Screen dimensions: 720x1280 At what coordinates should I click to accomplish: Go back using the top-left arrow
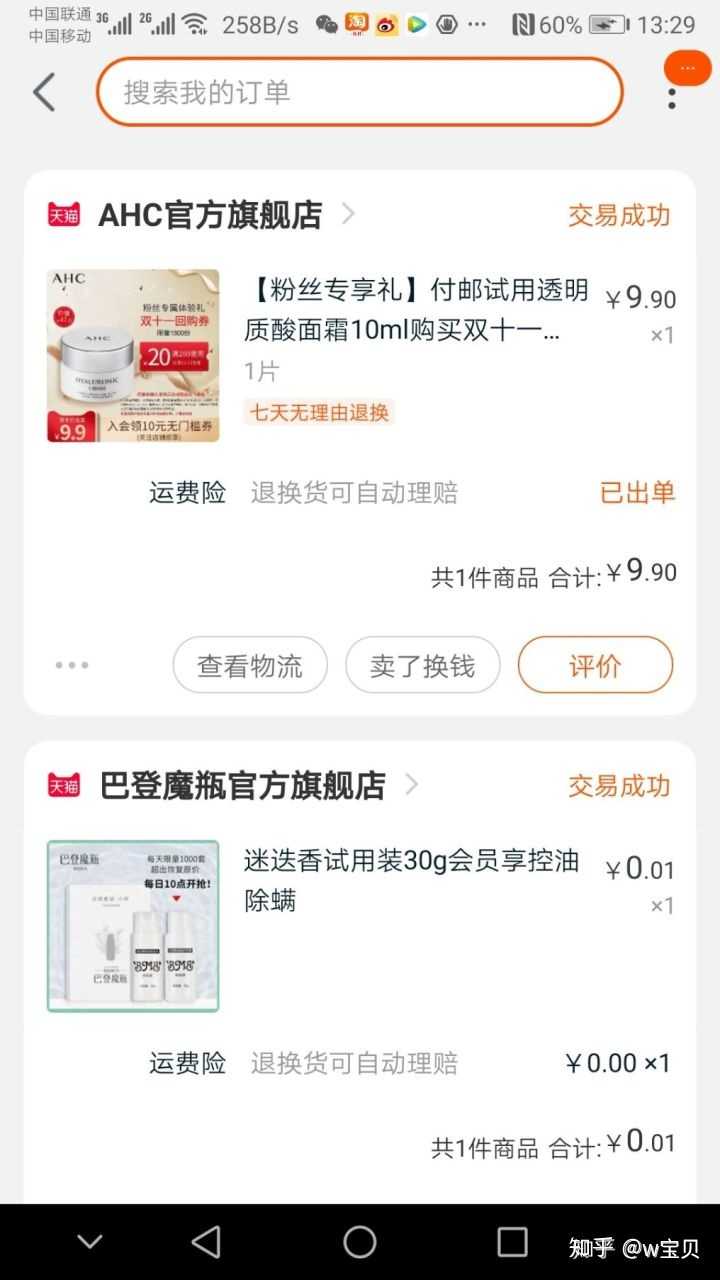click(x=43, y=92)
